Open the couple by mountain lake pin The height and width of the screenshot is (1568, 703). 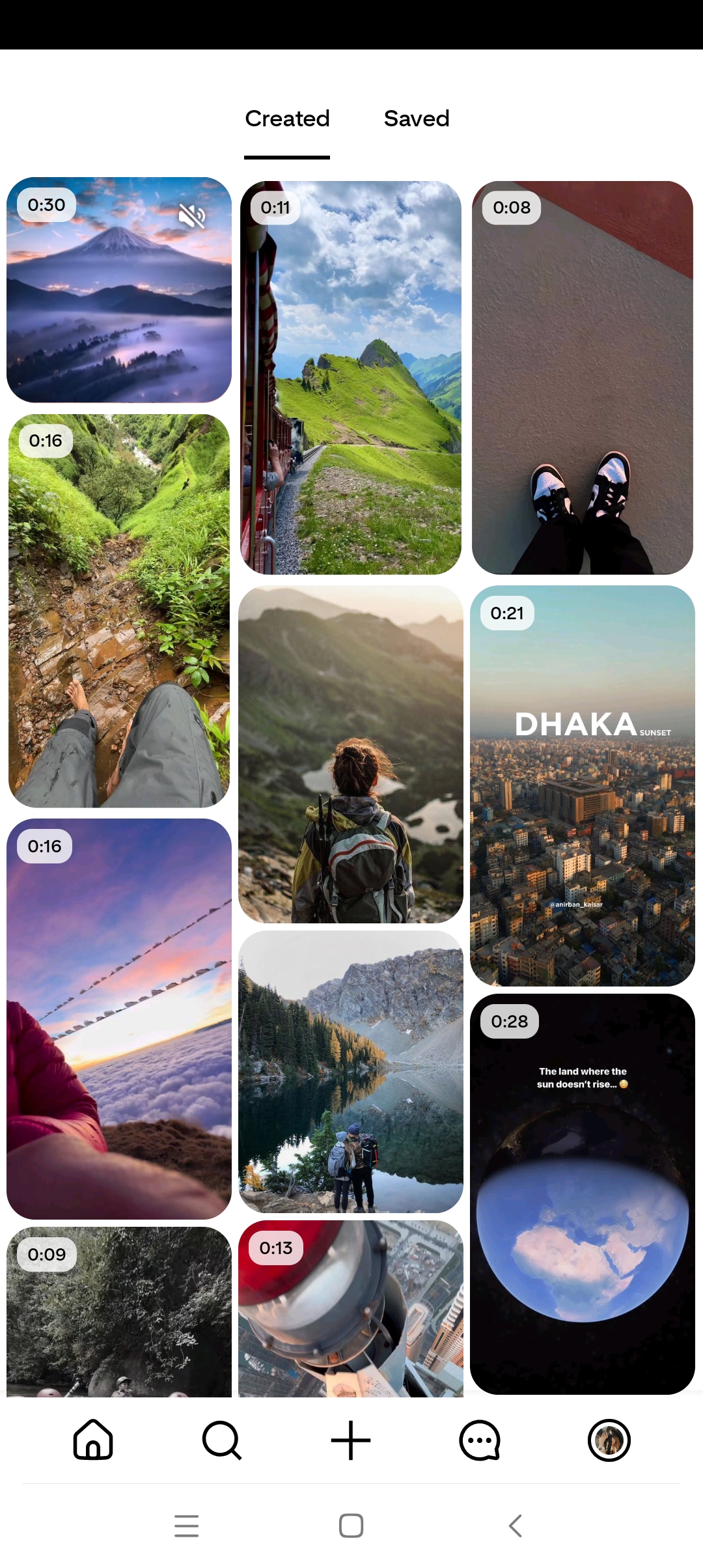(351, 1072)
